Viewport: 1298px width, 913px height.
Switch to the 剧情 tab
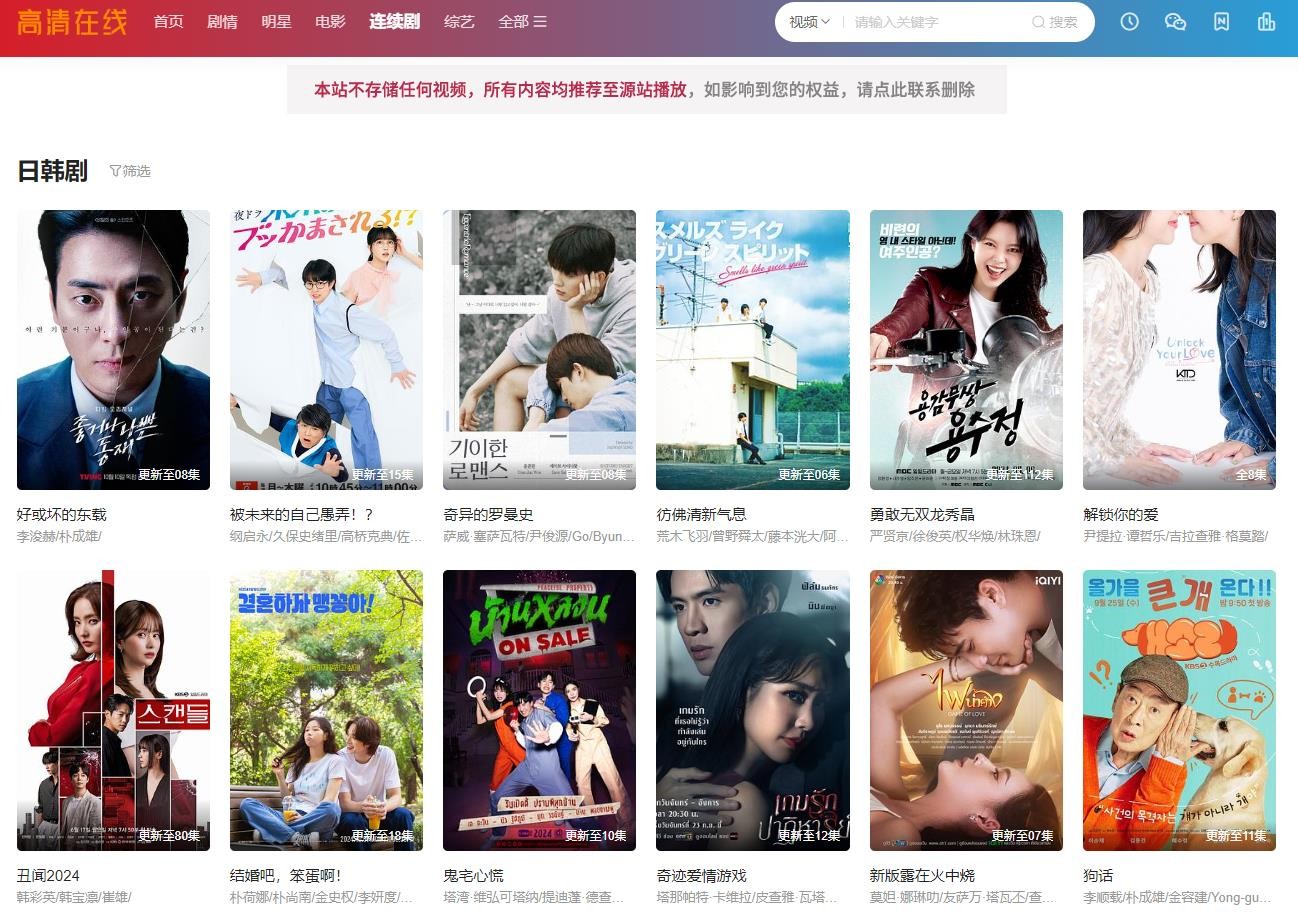[222, 22]
